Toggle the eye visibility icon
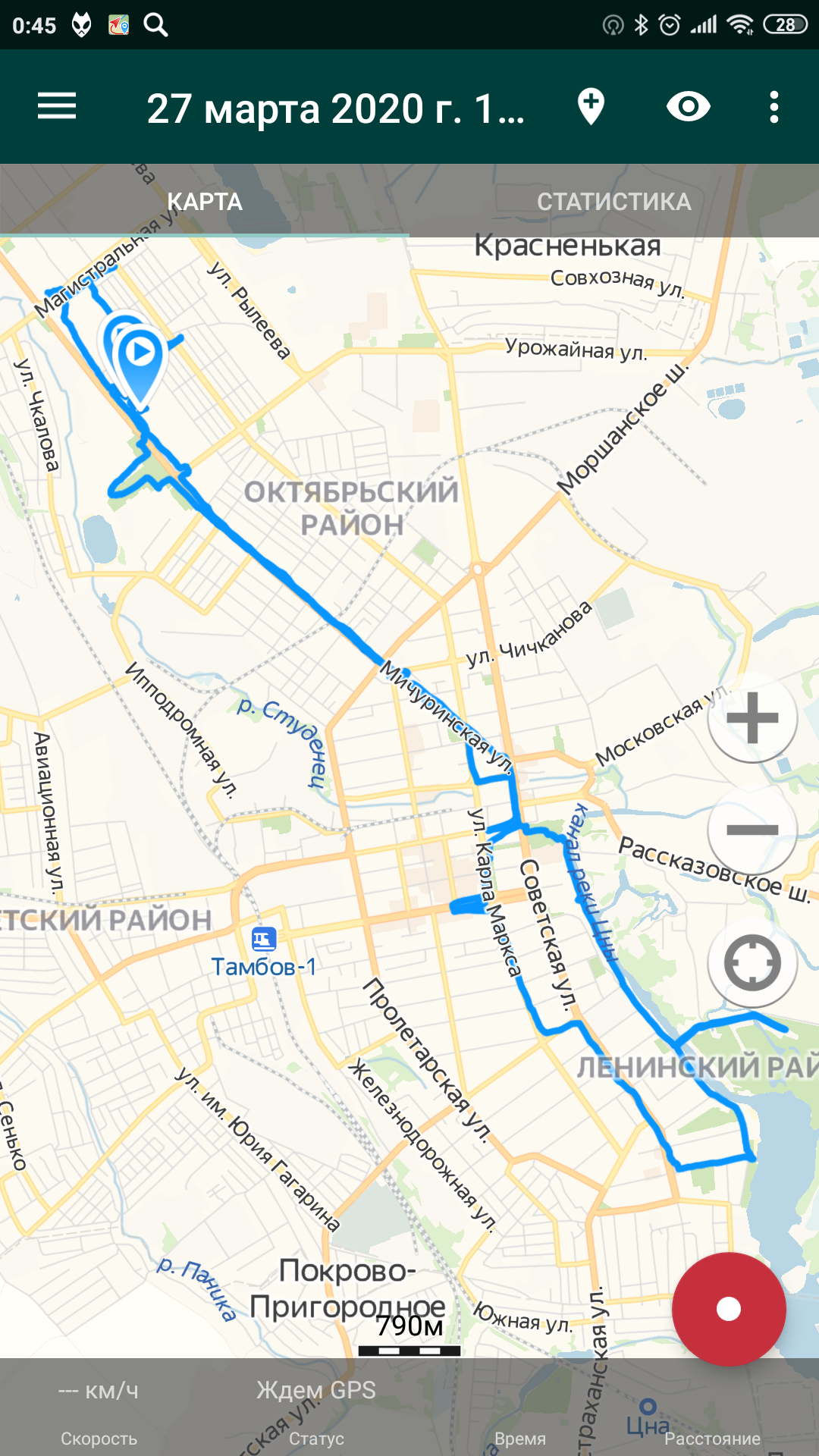Screen dimensions: 819x1456 pyautogui.click(x=689, y=107)
